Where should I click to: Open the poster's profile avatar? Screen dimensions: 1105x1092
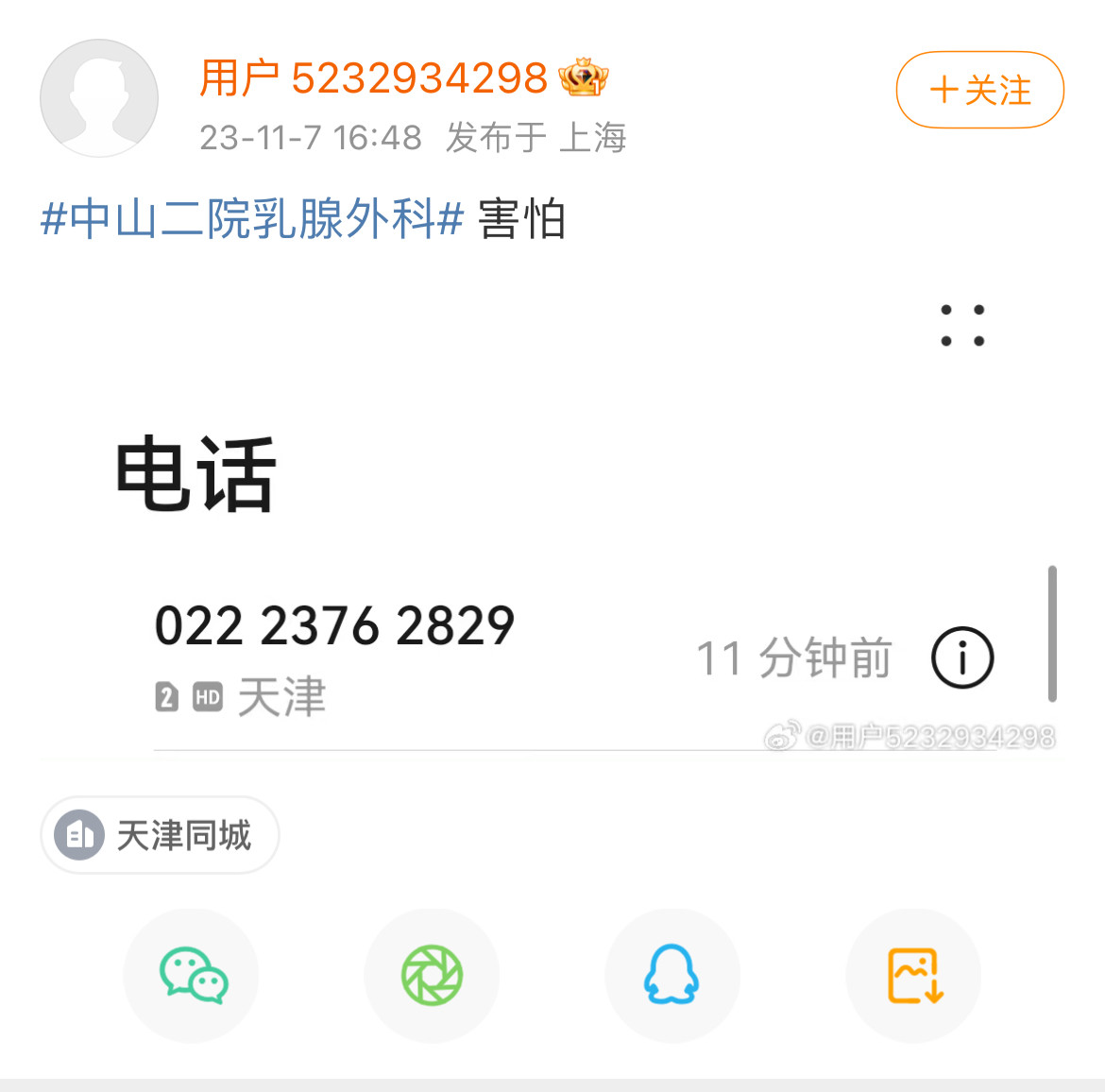[99, 98]
